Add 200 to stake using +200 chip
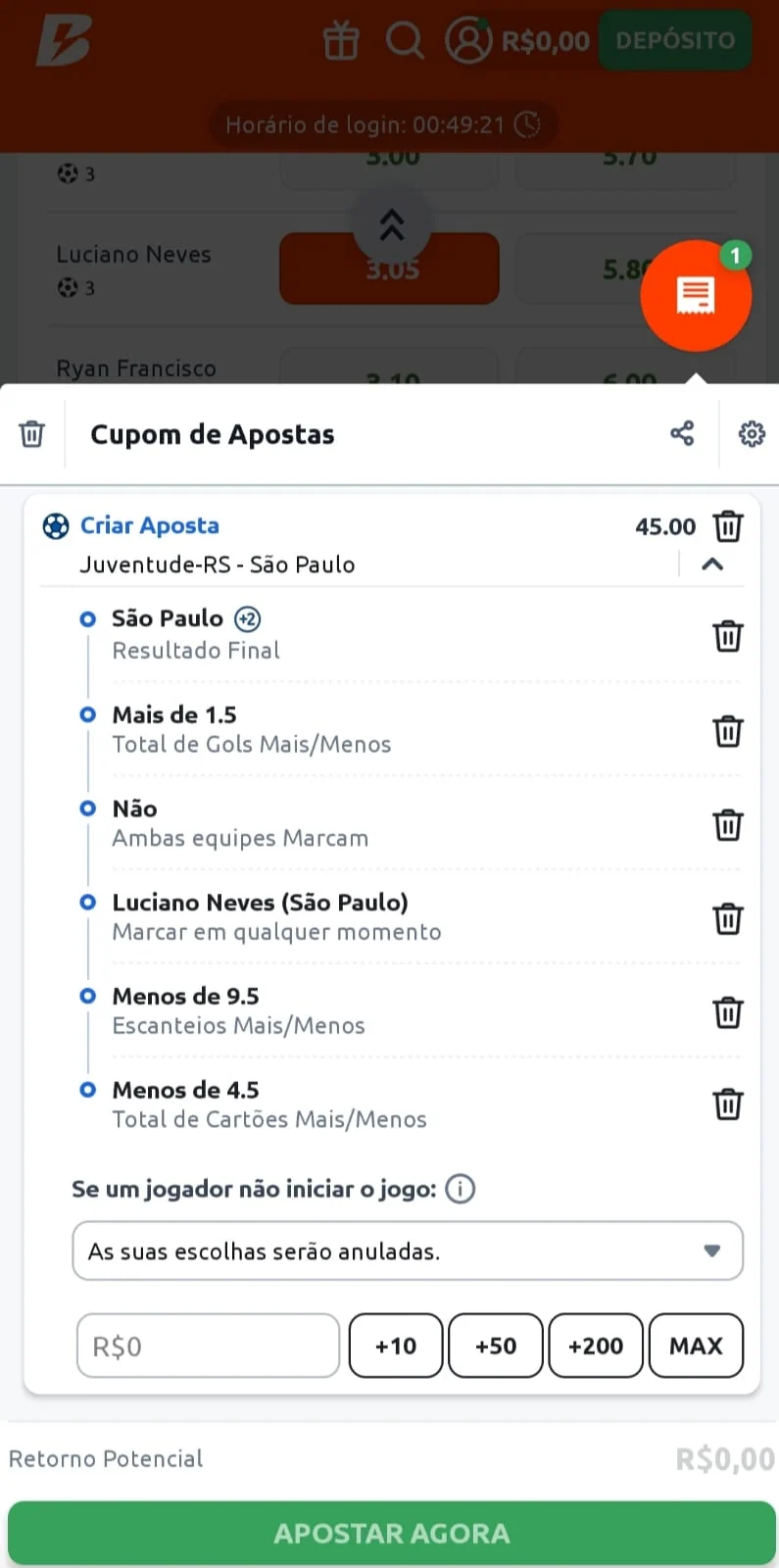Screen dimensions: 779x1568 click(595, 1346)
